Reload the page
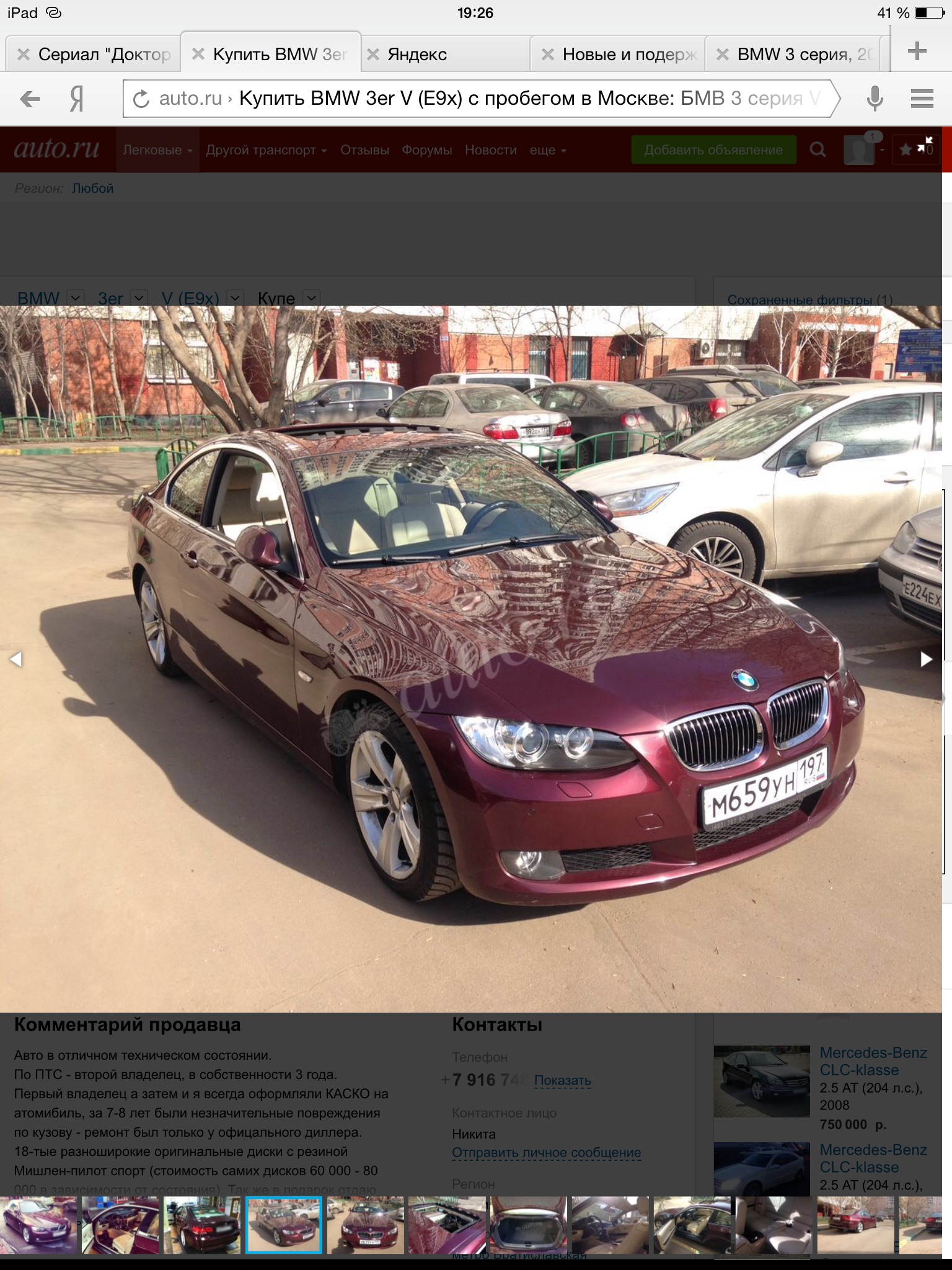952x1270 pixels. [x=141, y=99]
